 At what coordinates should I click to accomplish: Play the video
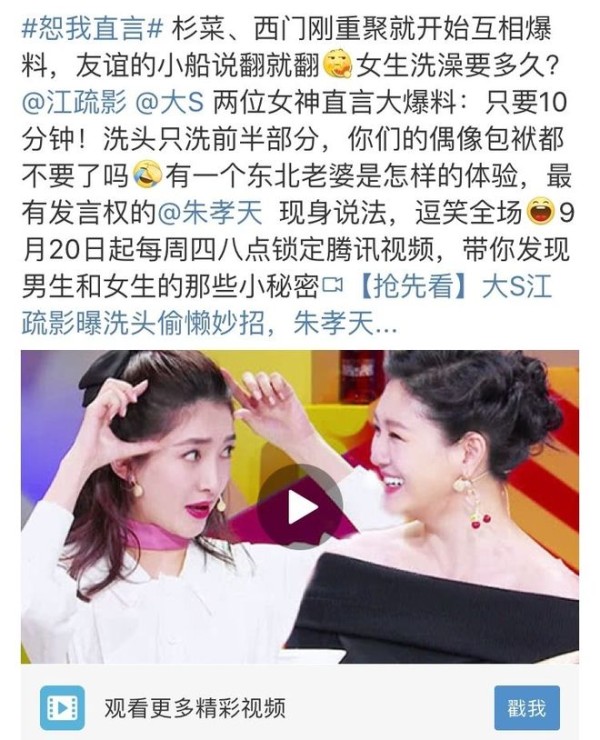point(300,507)
